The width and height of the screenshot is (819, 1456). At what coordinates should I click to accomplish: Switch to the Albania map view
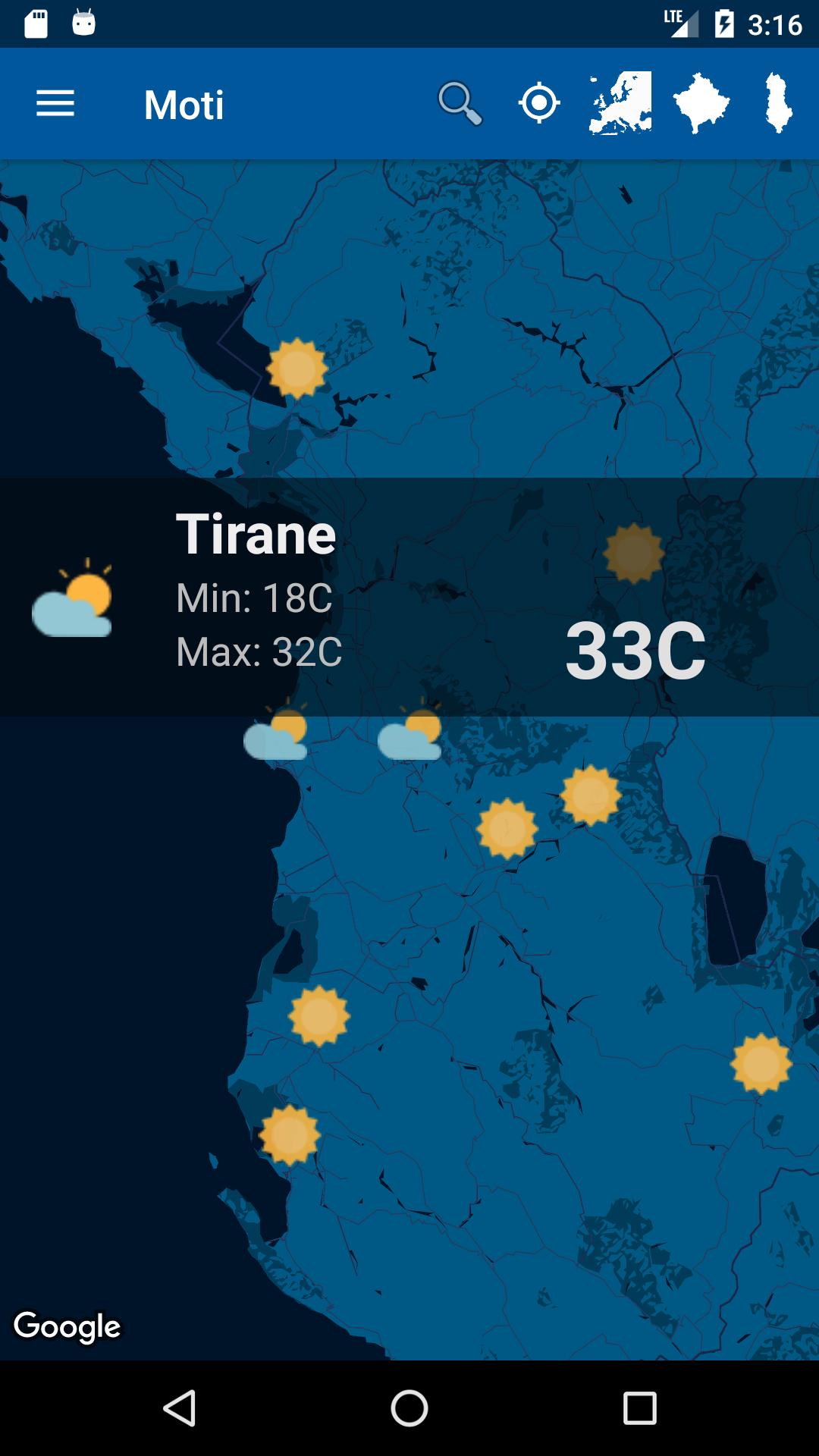pos(778,104)
